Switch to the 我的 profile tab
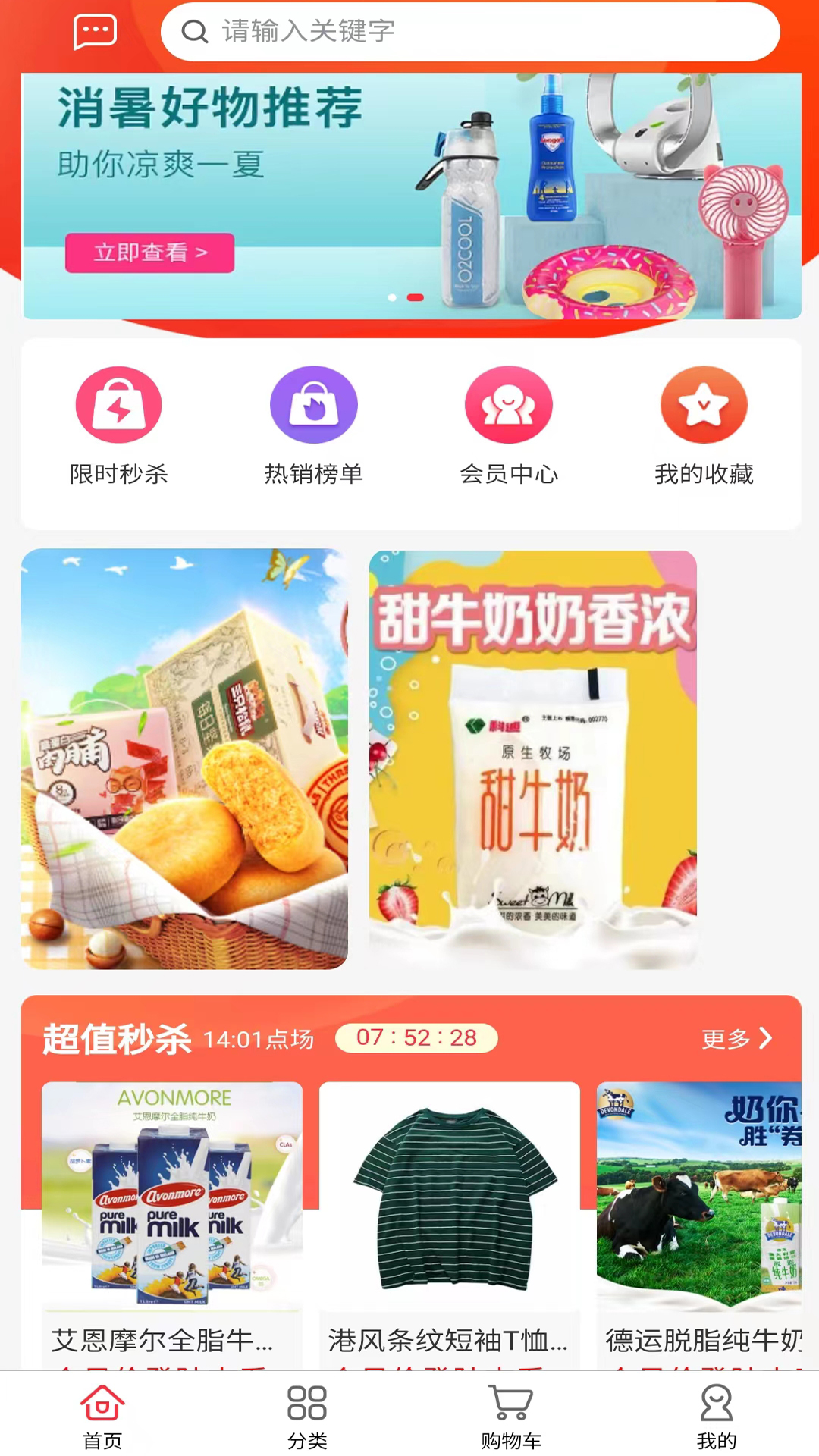This screenshot has height=1456, width=819. coord(716,1416)
